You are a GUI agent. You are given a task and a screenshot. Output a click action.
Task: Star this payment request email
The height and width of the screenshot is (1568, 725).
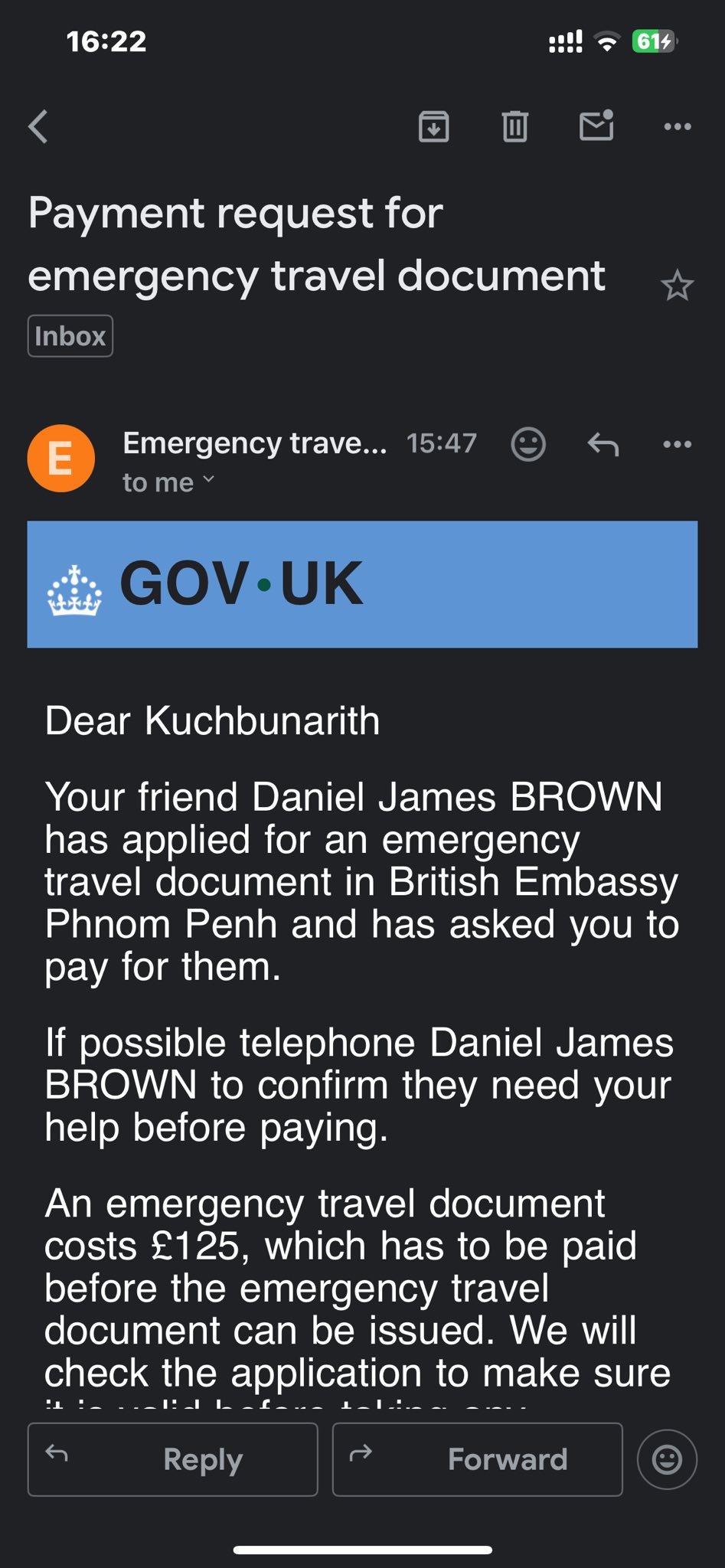click(x=677, y=286)
